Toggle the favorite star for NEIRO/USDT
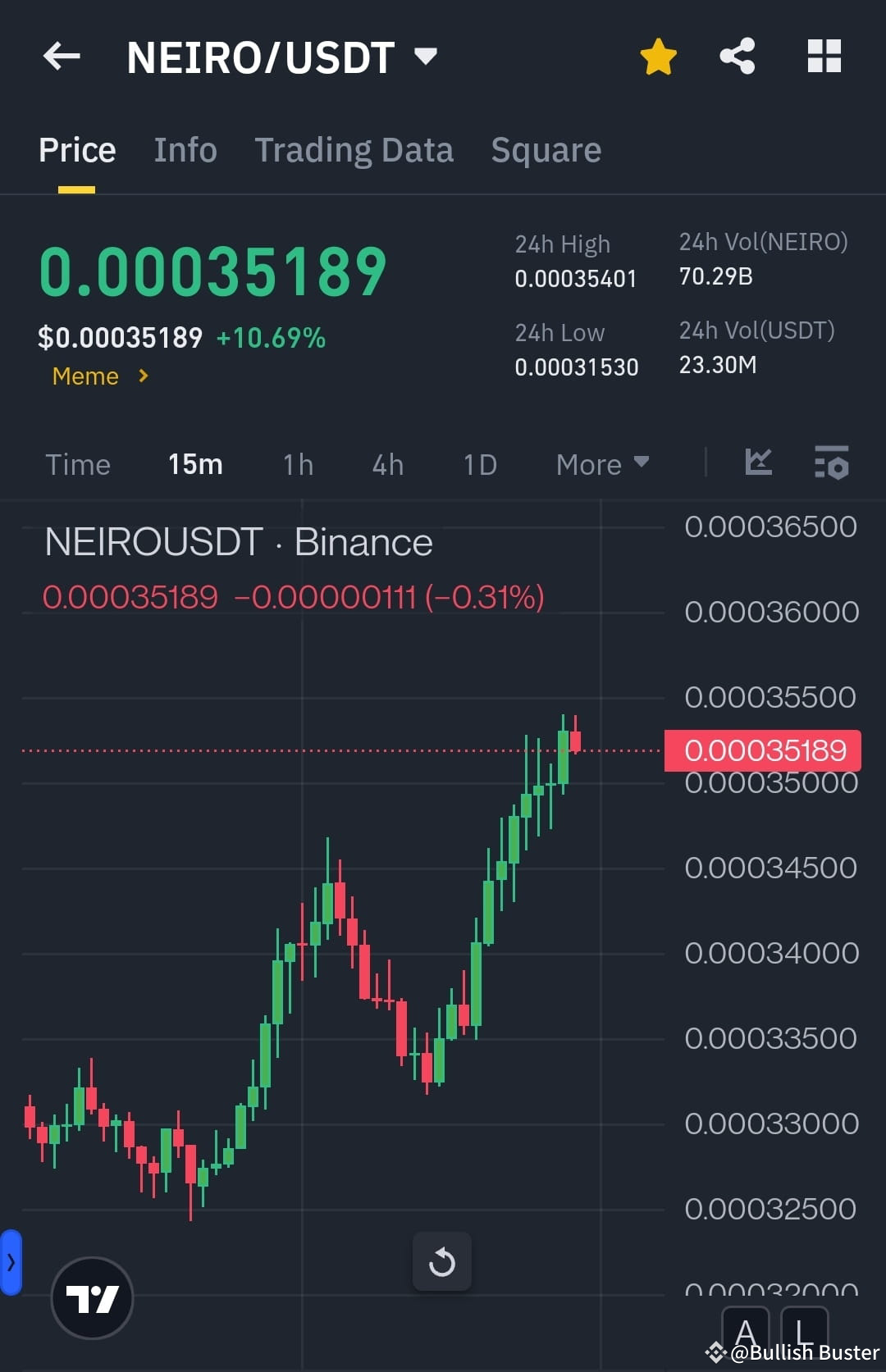This screenshot has width=886, height=1372. coord(658,56)
